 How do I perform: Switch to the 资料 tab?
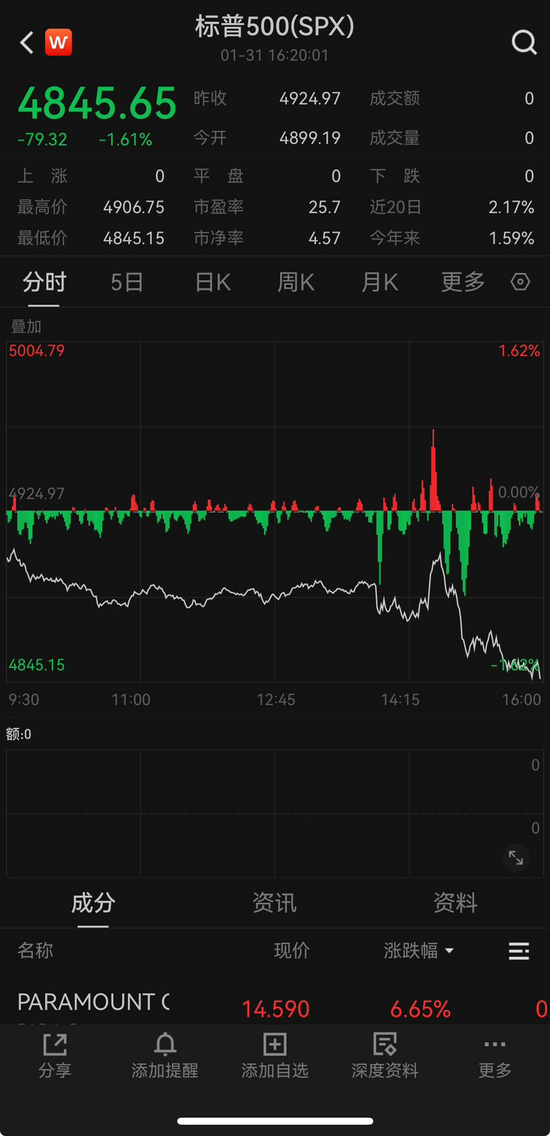pyautogui.click(x=455, y=903)
